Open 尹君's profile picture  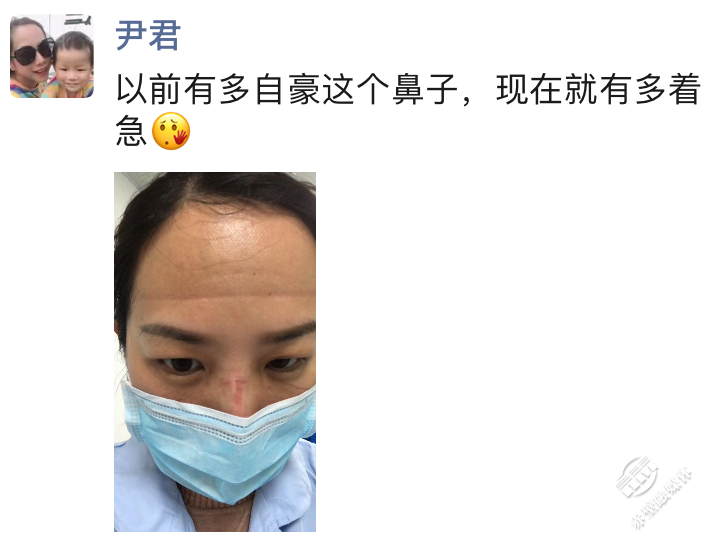52,57
